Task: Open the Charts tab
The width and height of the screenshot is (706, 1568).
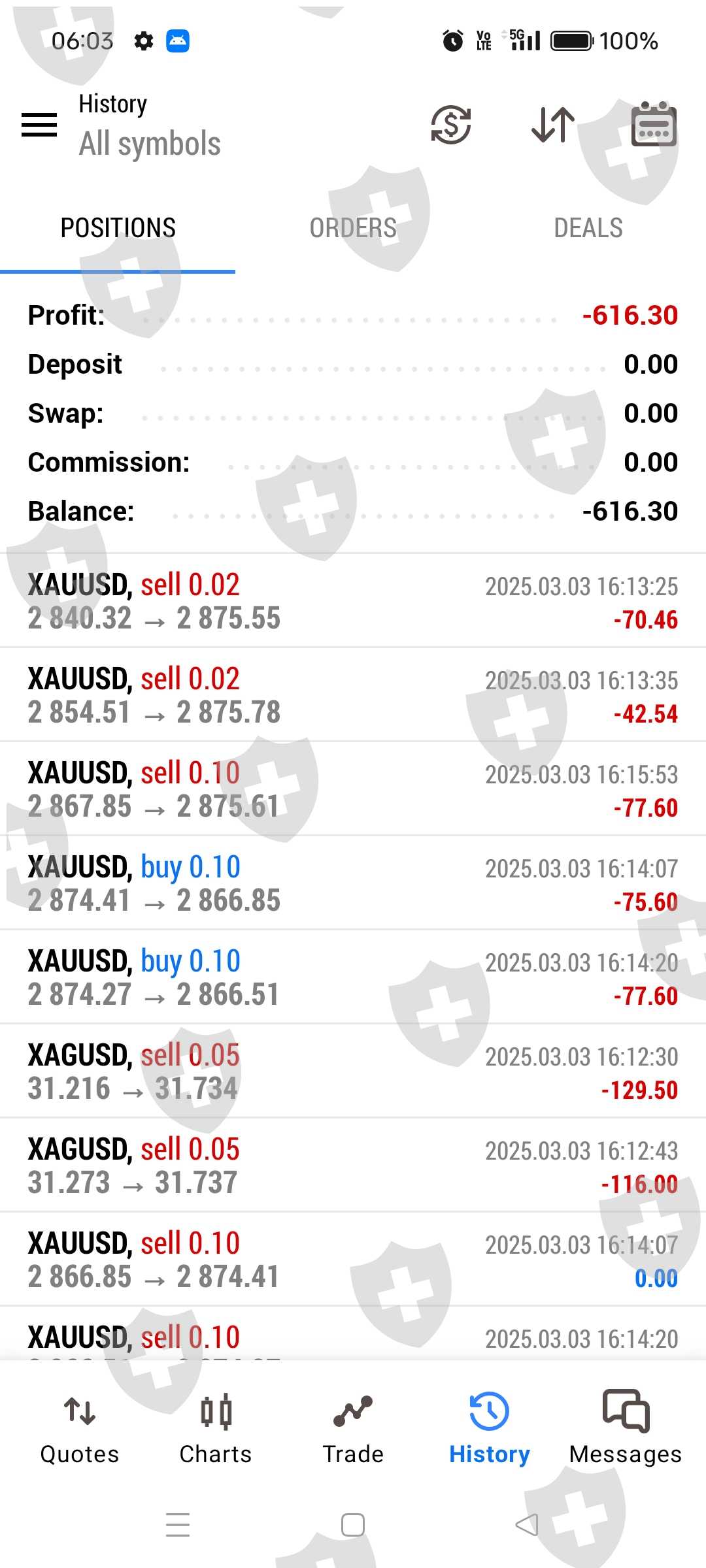Action: point(216,1428)
